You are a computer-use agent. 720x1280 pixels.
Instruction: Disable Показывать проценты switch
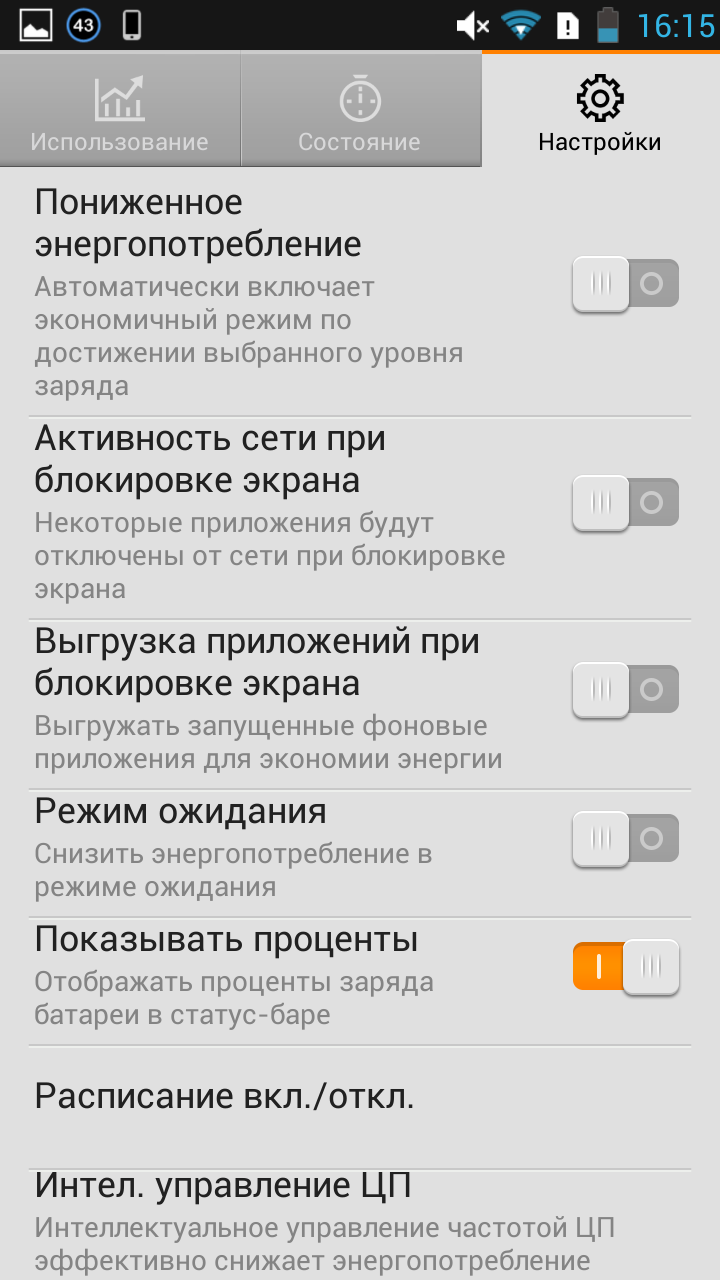pyautogui.click(x=626, y=967)
